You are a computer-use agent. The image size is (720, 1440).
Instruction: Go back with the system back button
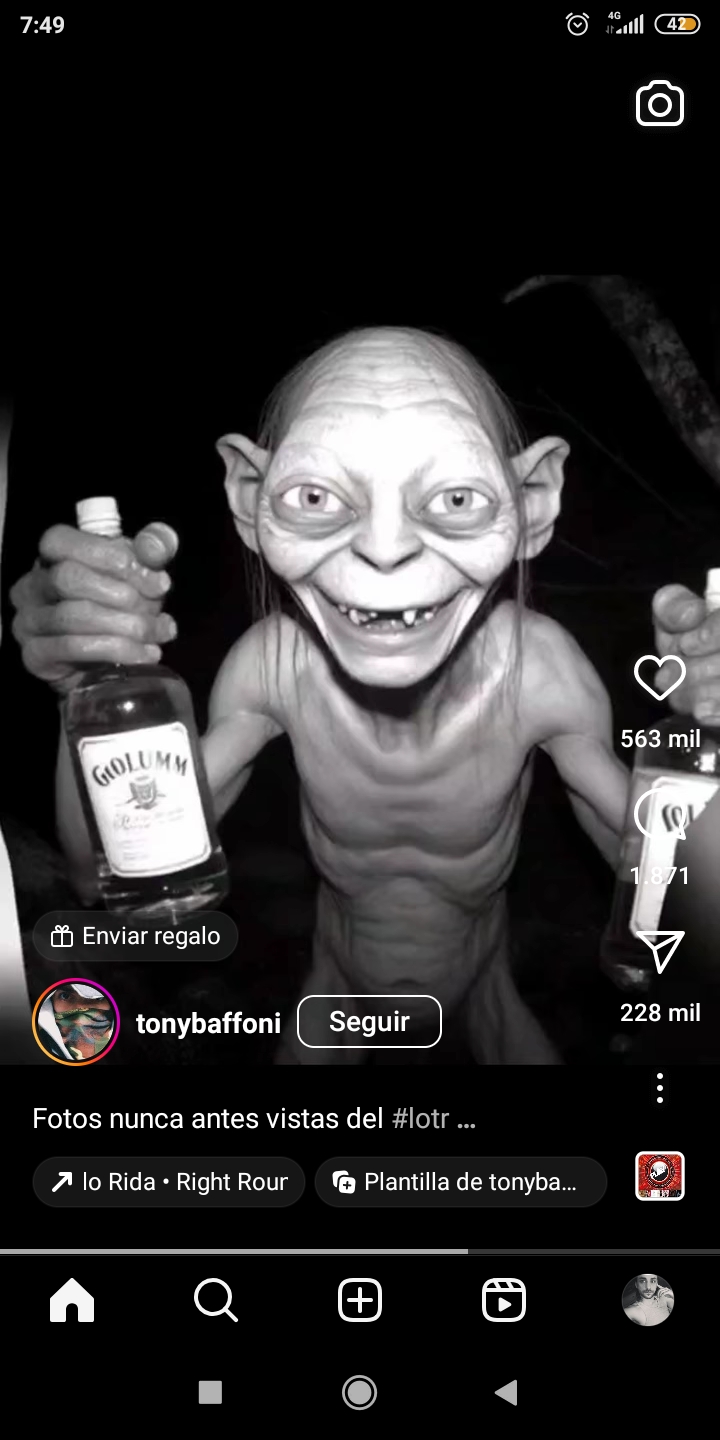(507, 1392)
